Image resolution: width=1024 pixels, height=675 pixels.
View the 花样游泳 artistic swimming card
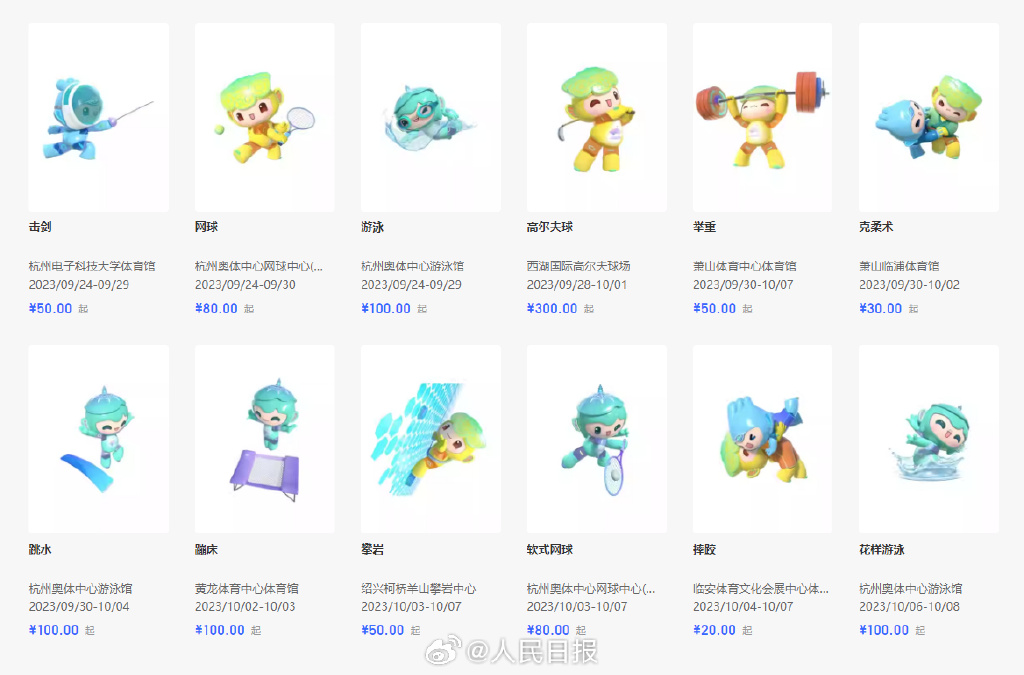928,440
